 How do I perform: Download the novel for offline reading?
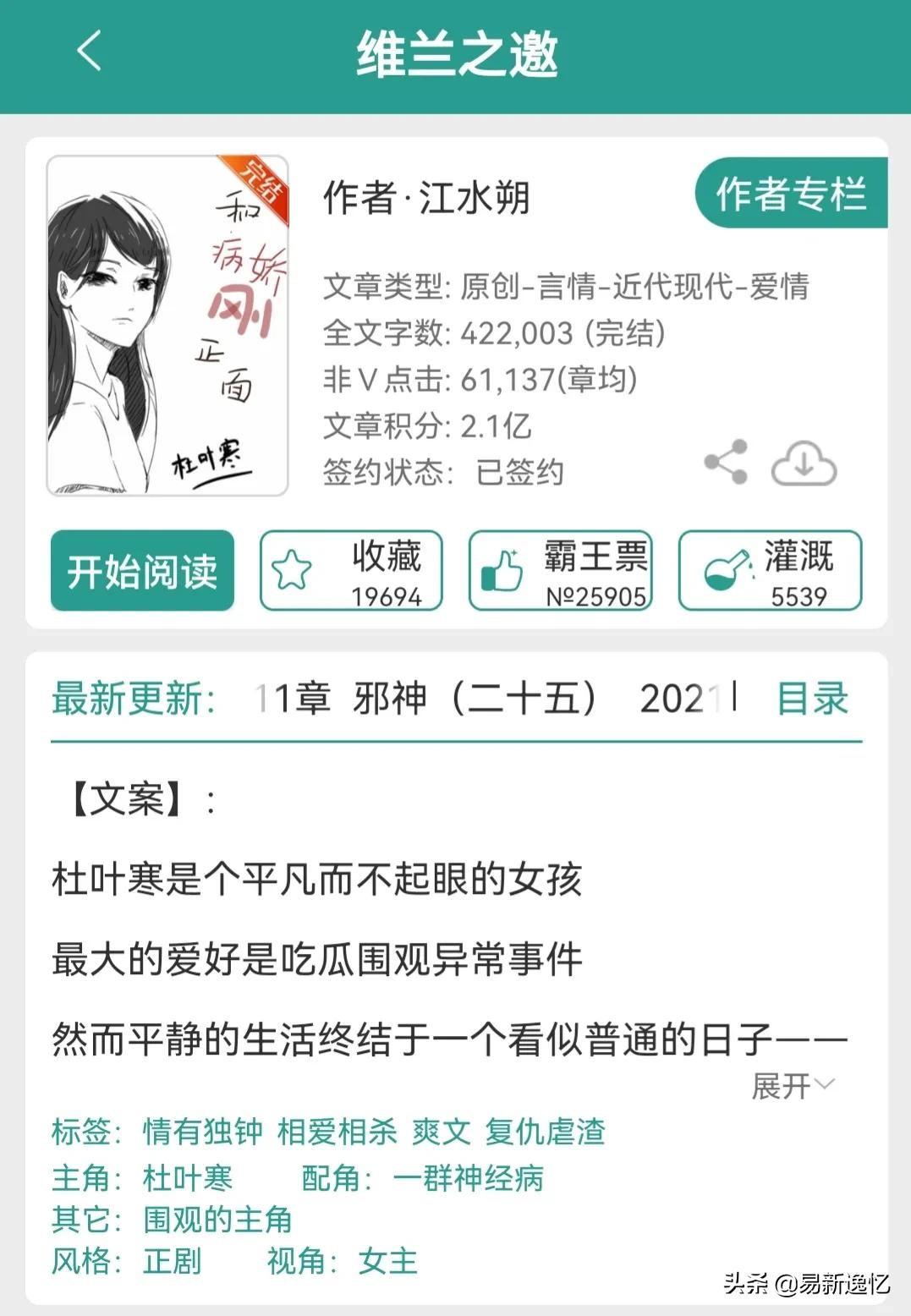803,463
